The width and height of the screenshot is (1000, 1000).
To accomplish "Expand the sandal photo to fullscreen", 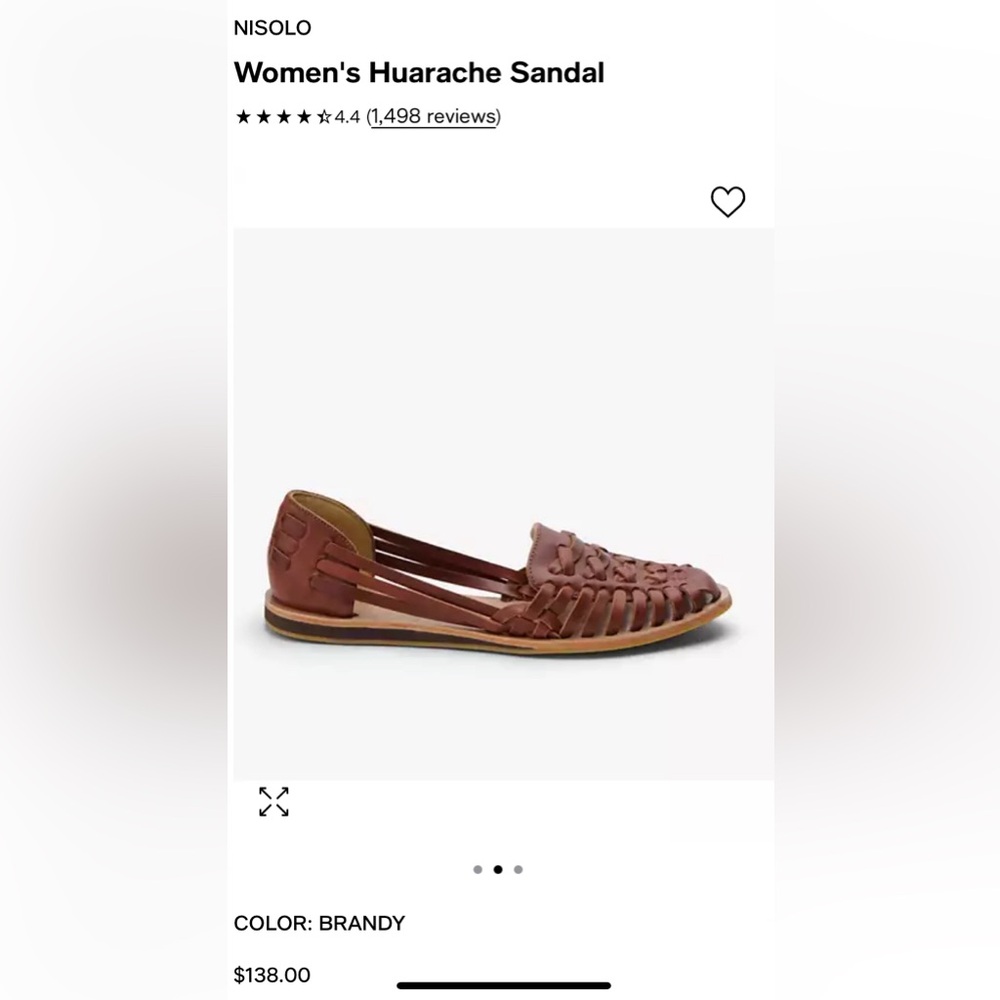I will tap(274, 801).
